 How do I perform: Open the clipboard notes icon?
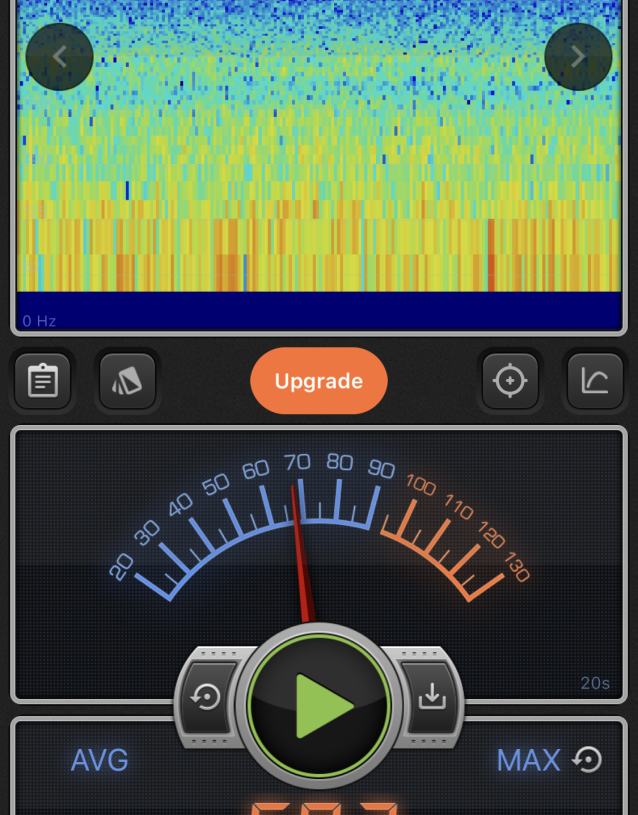tap(43, 381)
